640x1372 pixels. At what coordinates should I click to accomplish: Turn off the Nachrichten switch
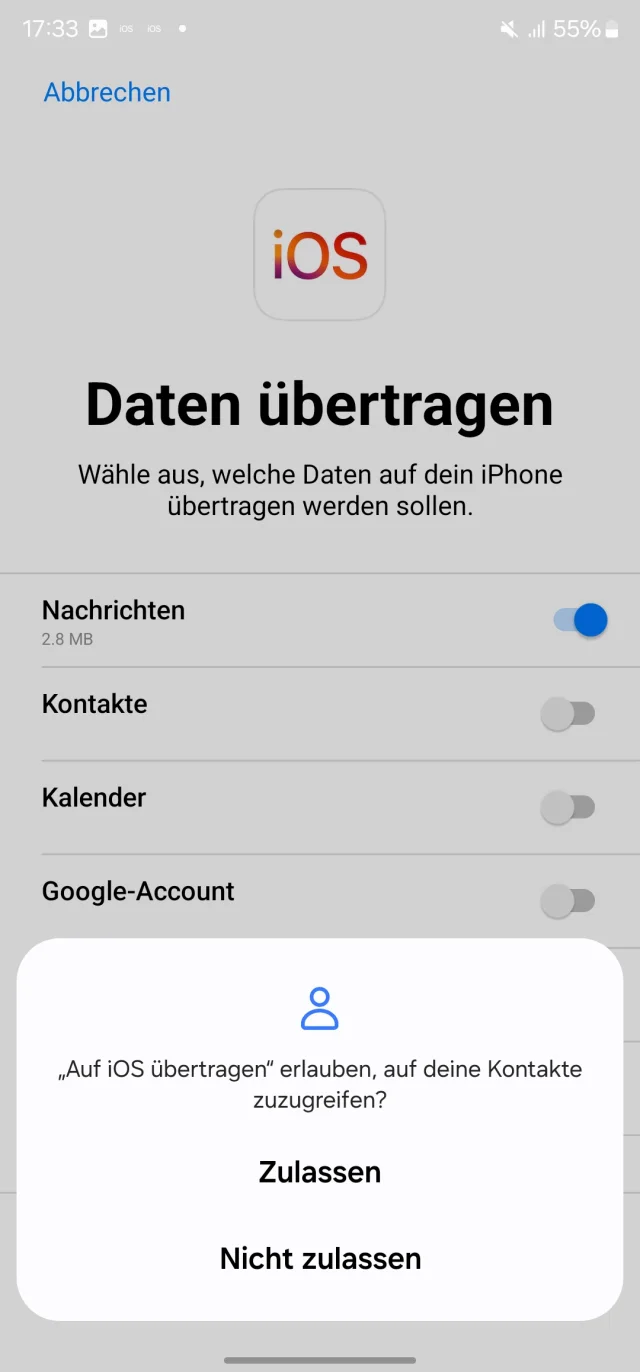tap(580, 620)
